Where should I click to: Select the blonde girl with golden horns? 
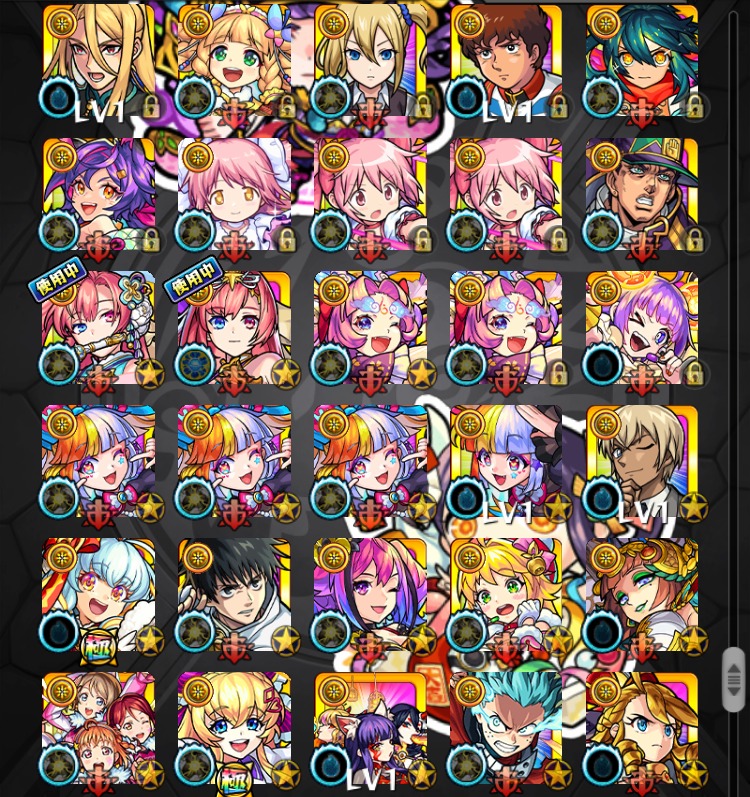click(x=642, y=730)
